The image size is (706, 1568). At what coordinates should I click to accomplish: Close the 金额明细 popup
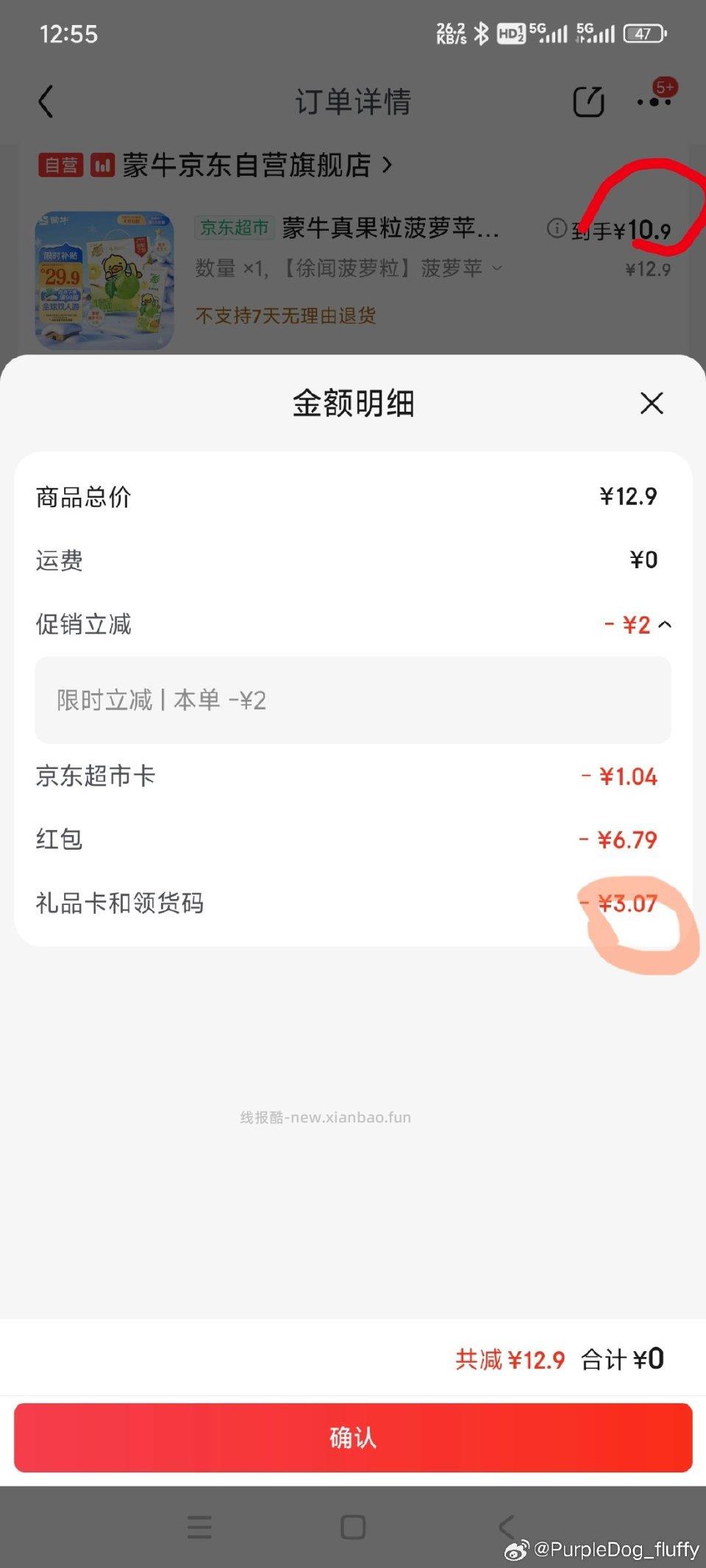[652, 404]
